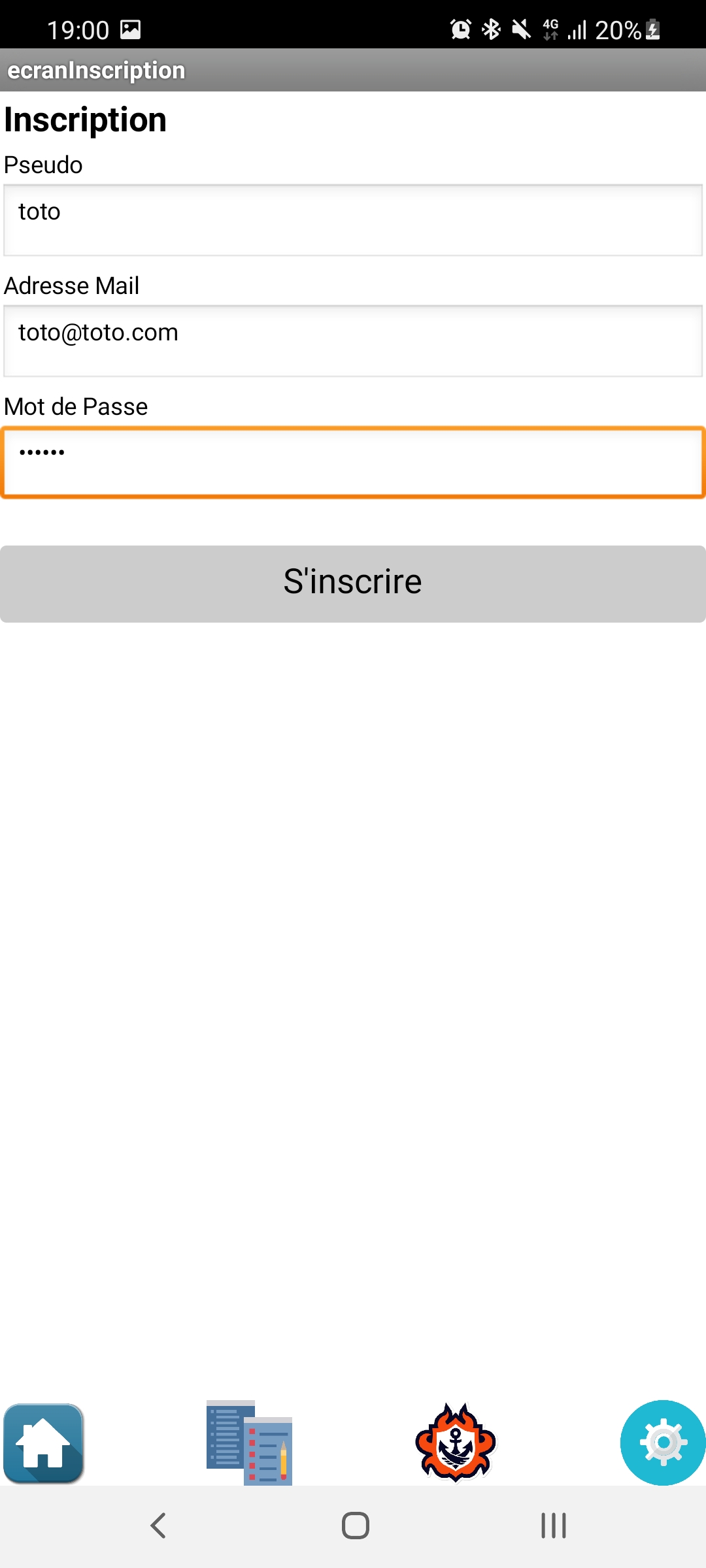Focus the Mot de Passe field
The width and height of the screenshot is (706, 1568).
point(353,463)
